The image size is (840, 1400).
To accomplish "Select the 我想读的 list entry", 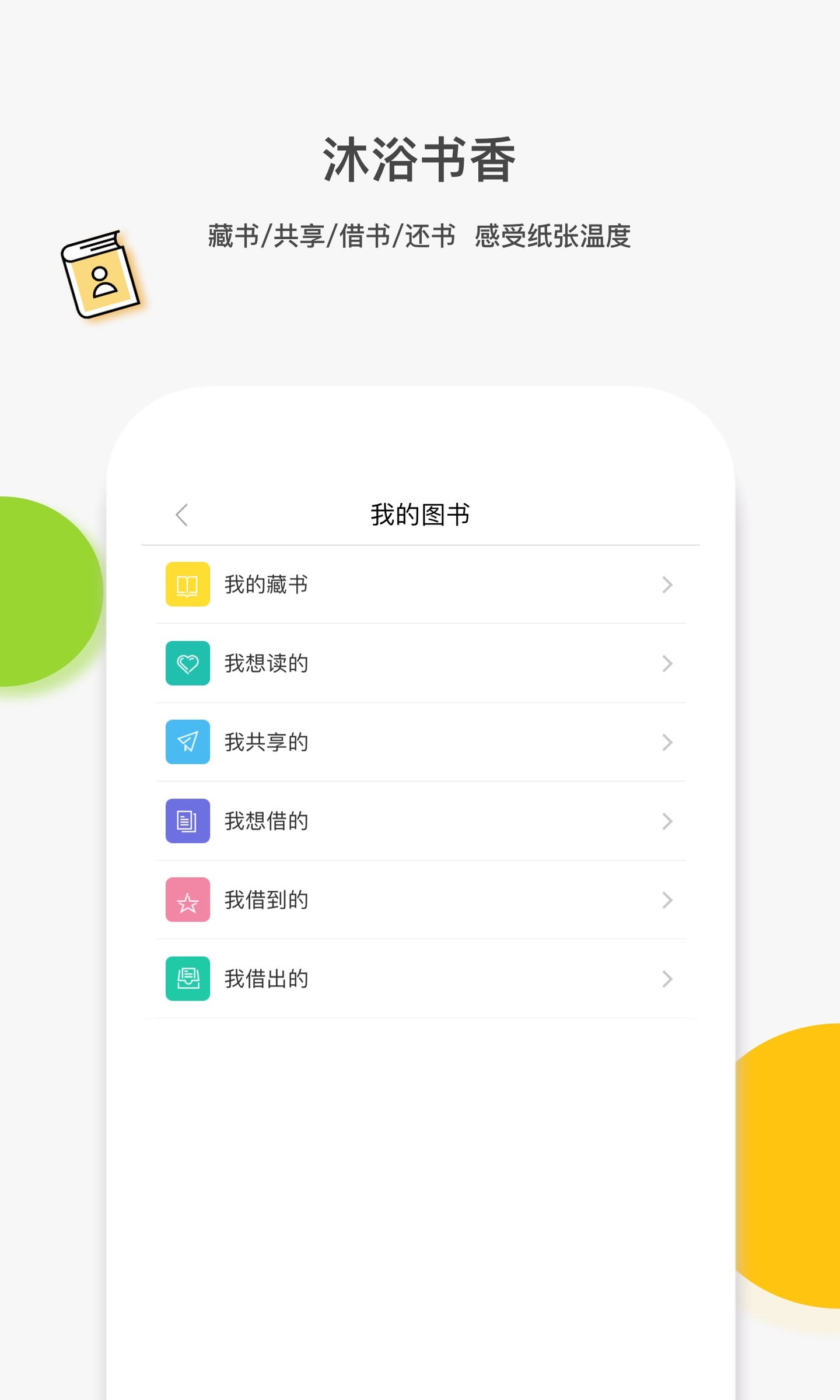I will pos(265,664).
